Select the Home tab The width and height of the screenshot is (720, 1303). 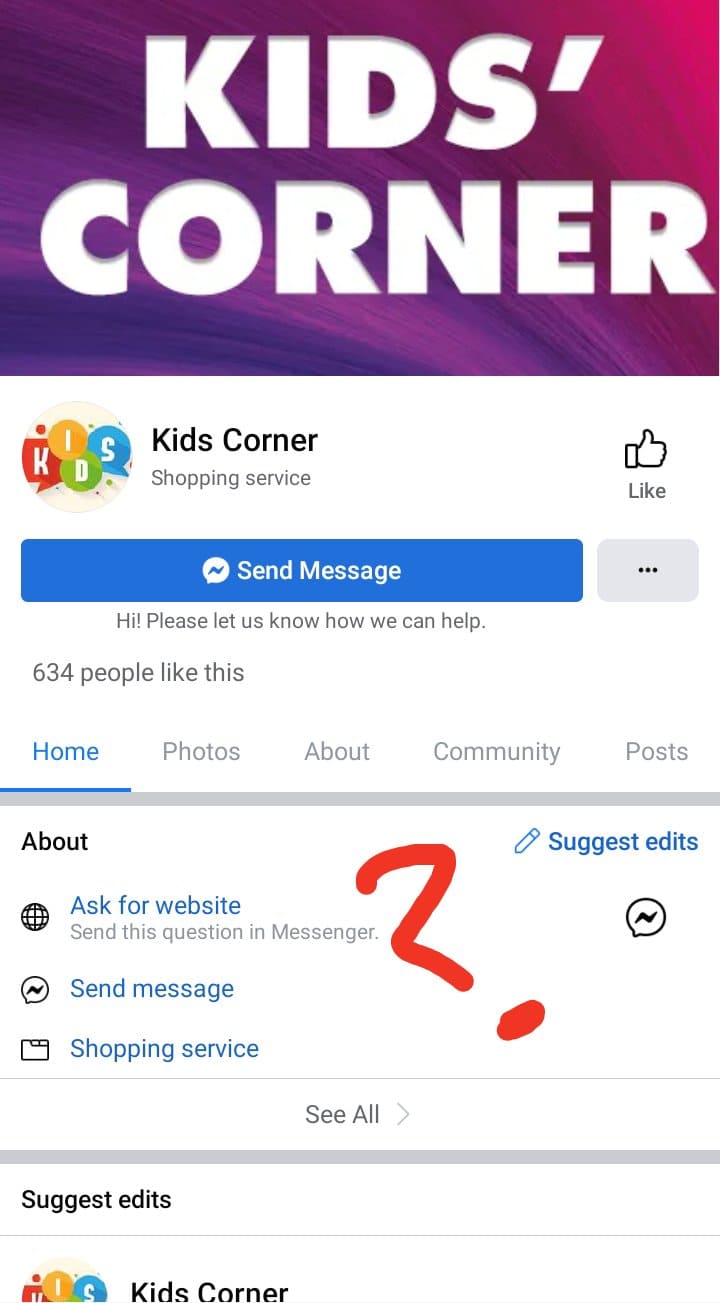coord(66,752)
